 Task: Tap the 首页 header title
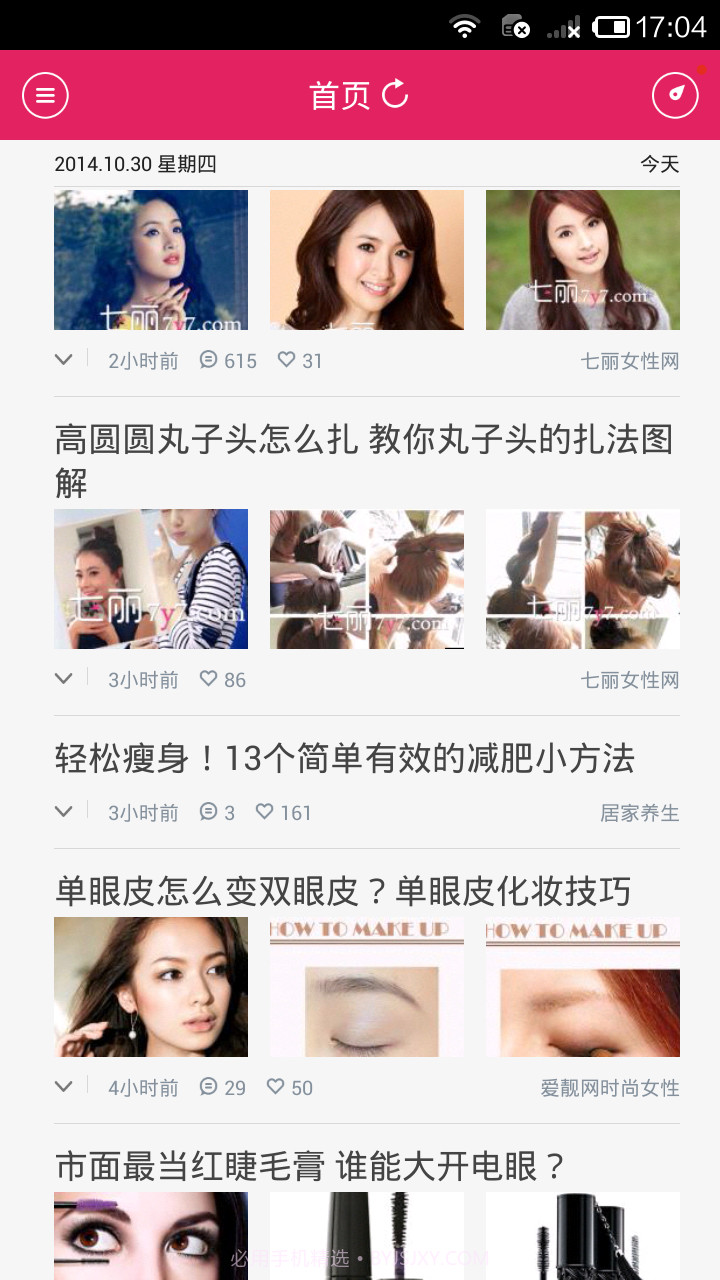coord(340,92)
